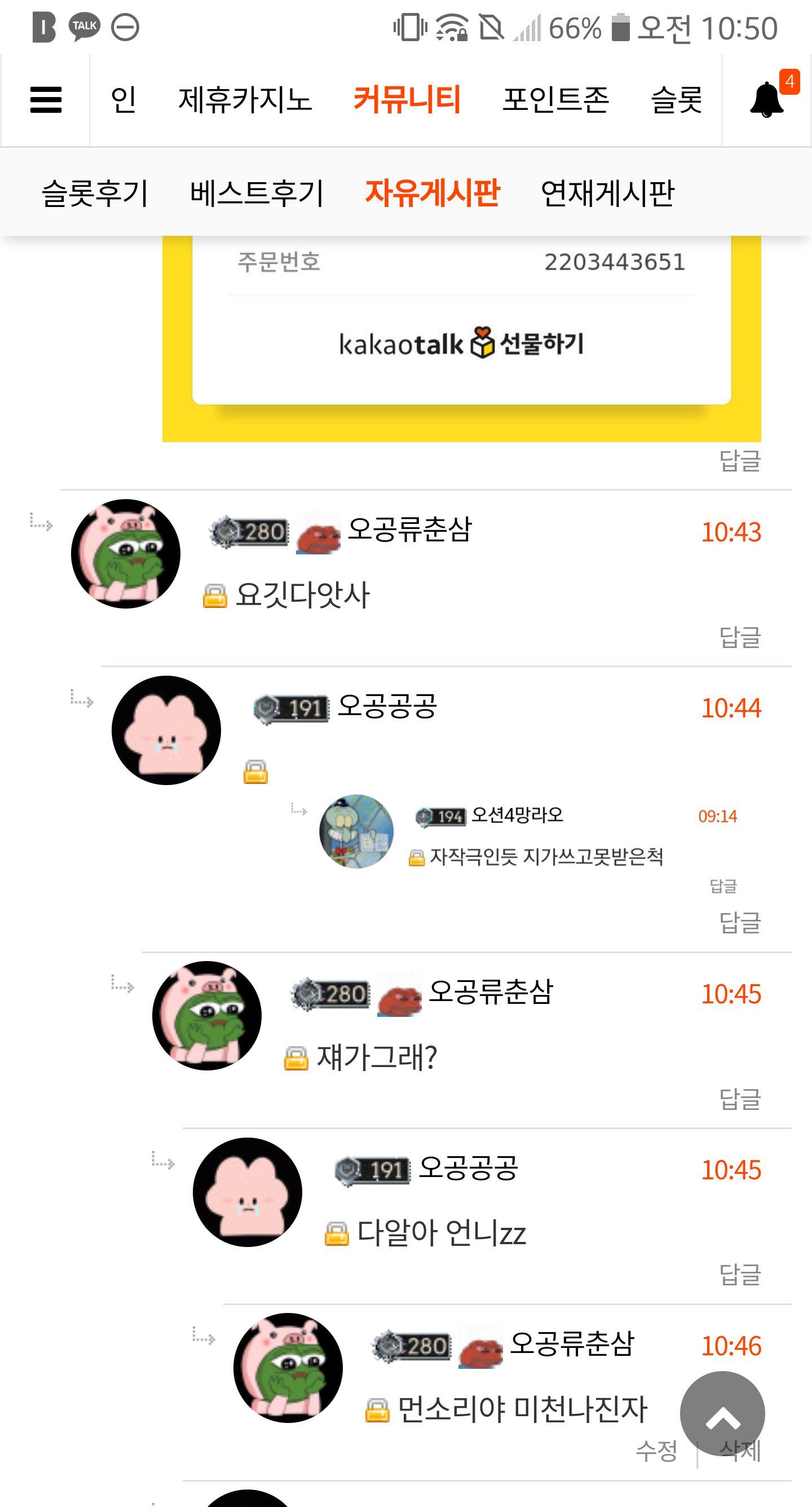Open the 슬롯 tab

676,99
